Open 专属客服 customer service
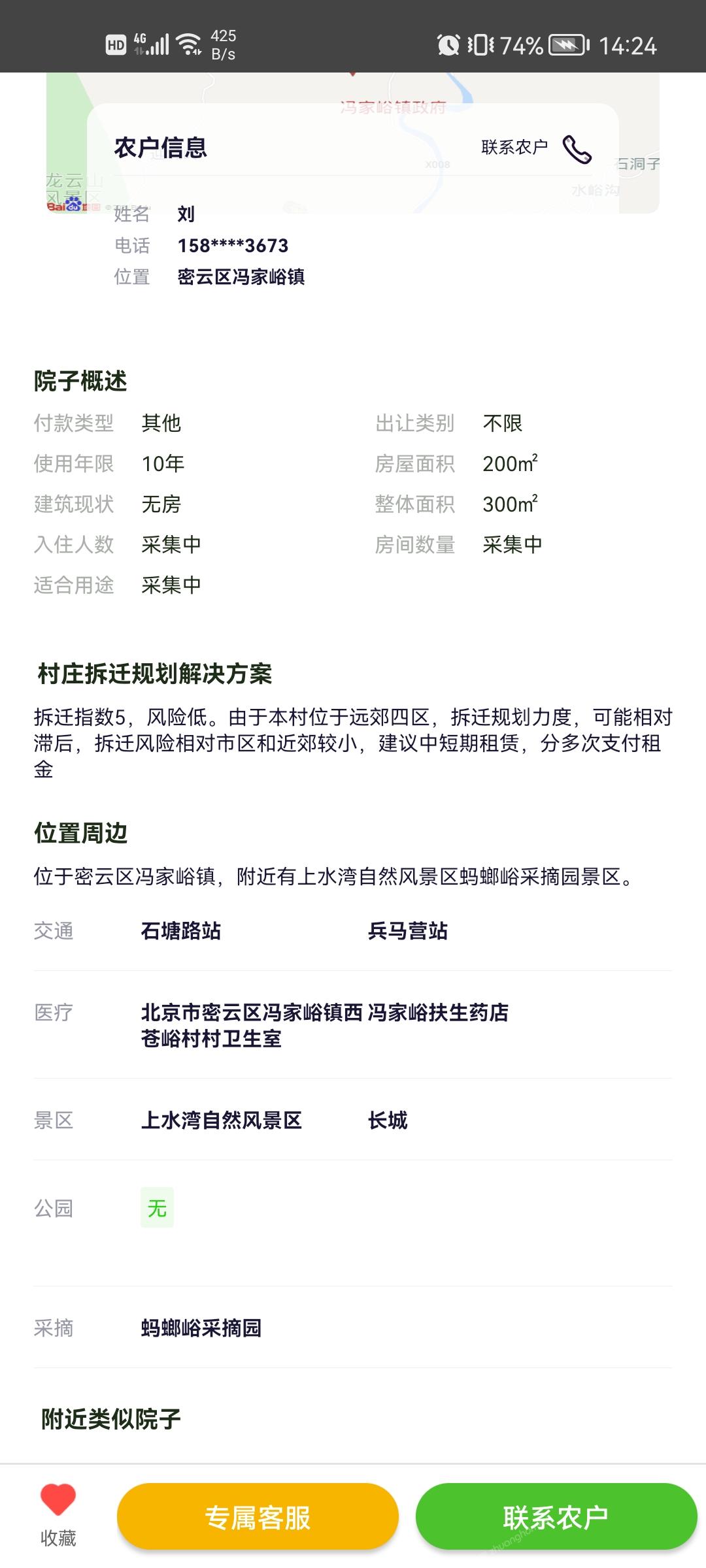The width and height of the screenshot is (706, 1568). coord(258,1516)
